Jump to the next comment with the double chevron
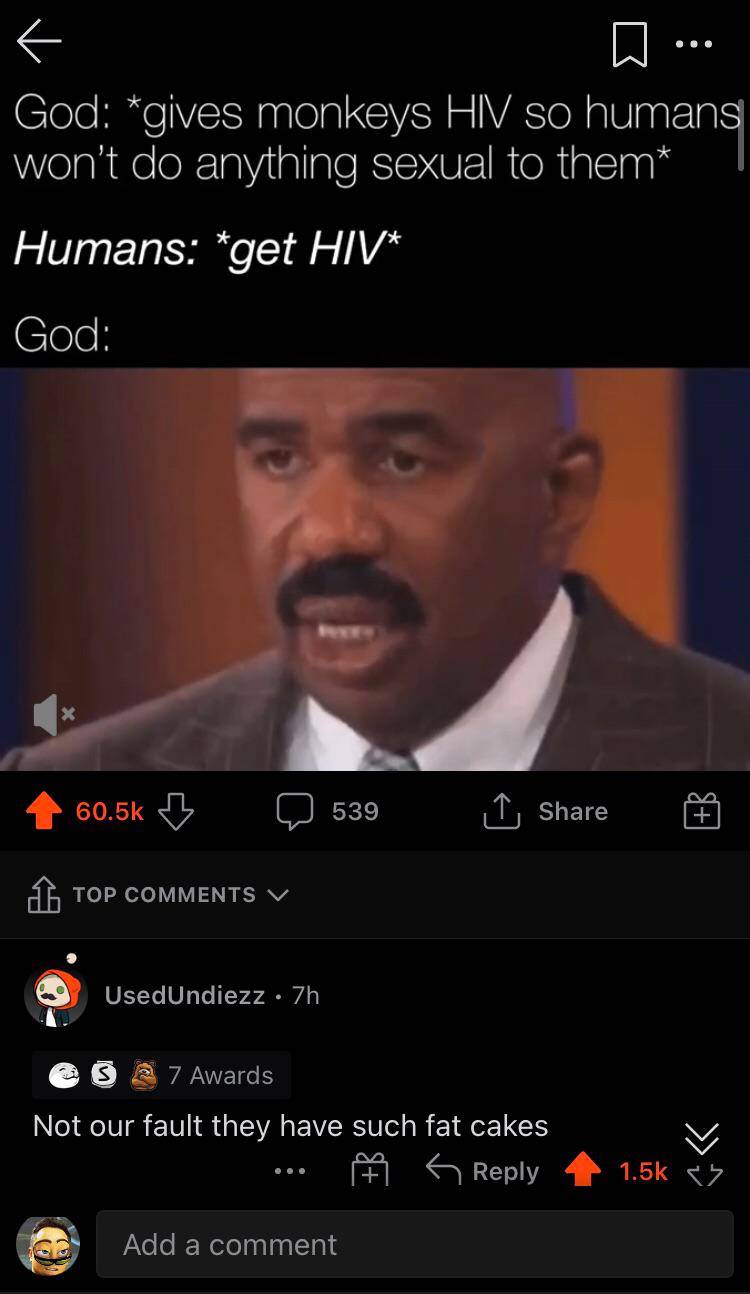This screenshot has width=750, height=1294. tap(702, 1136)
